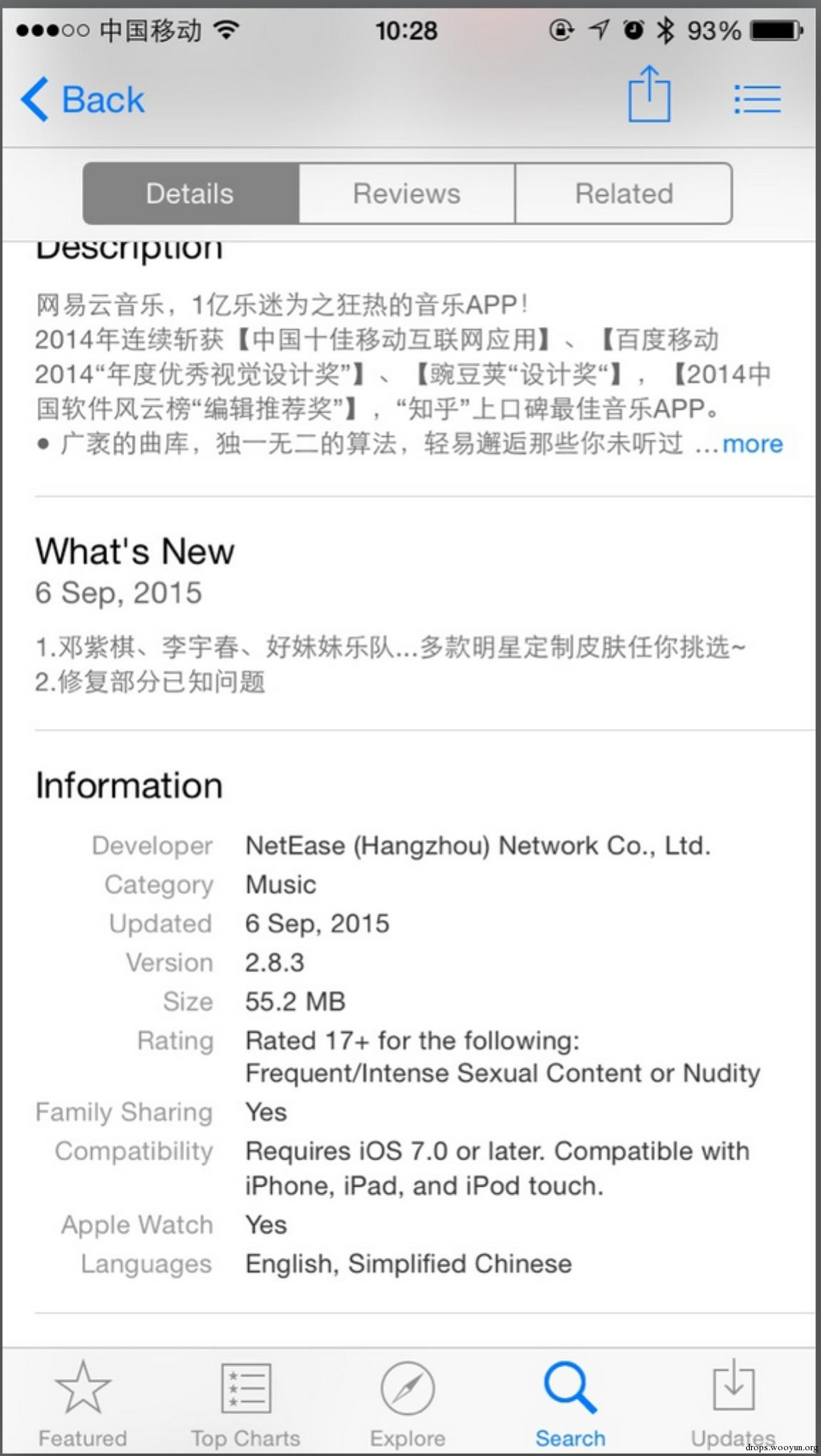Viewport: 821px width, 1456px height.
Task: Select the Details segment
Action: [190, 194]
